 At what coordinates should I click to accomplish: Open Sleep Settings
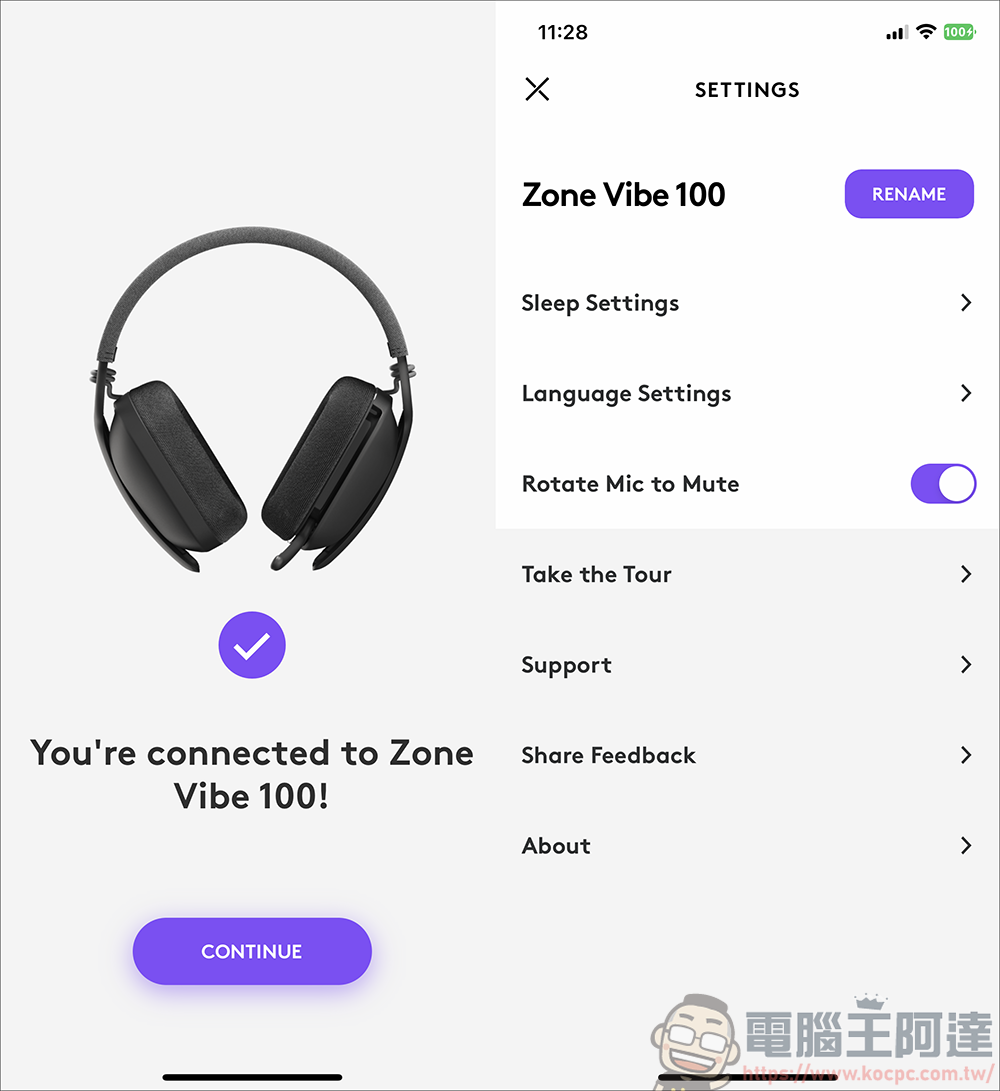click(x=746, y=303)
